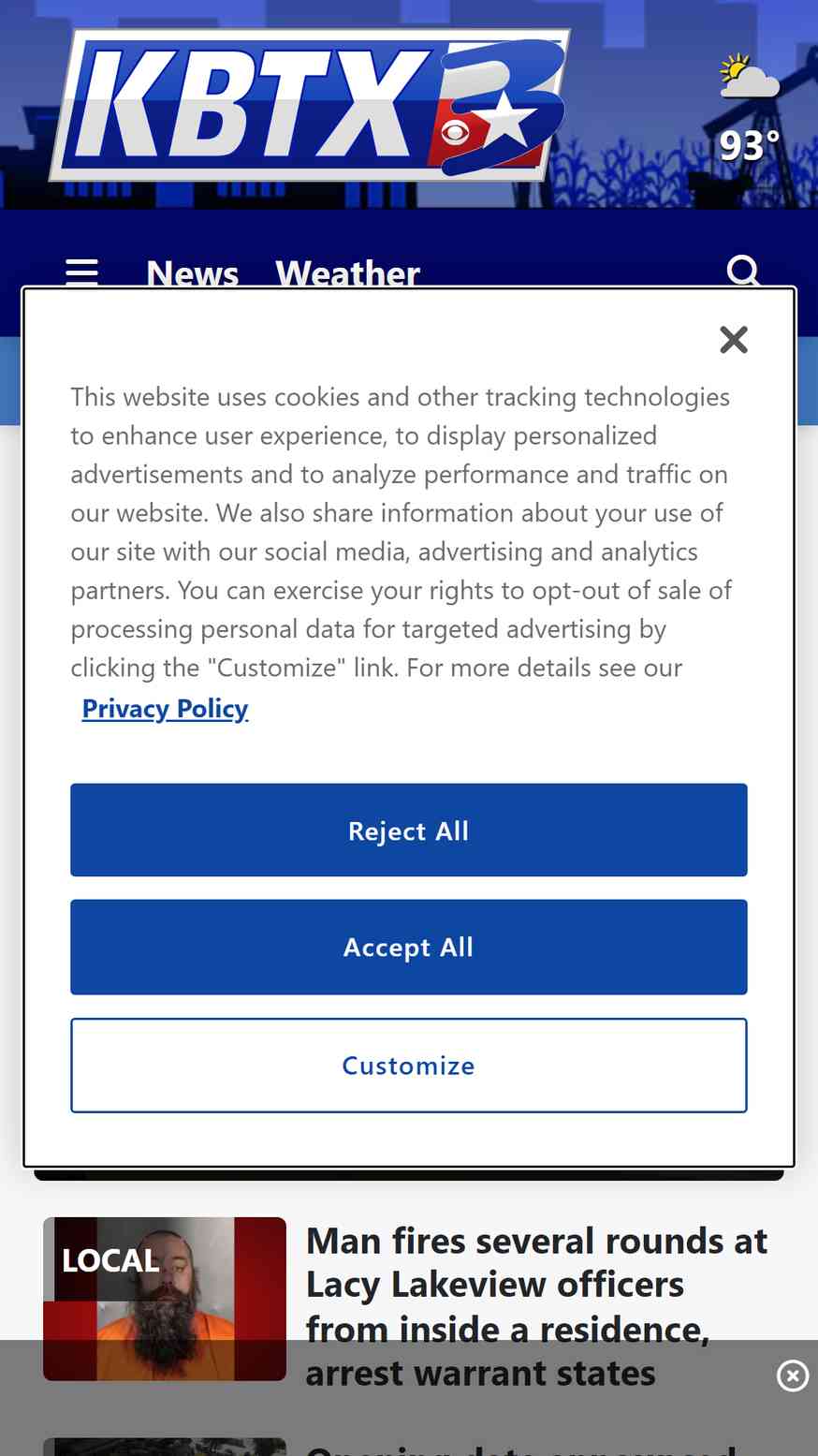Viewport: 818px width, 1456px height.
Task: Open the Lacy Lakeview officers article
Action: 537,1307
